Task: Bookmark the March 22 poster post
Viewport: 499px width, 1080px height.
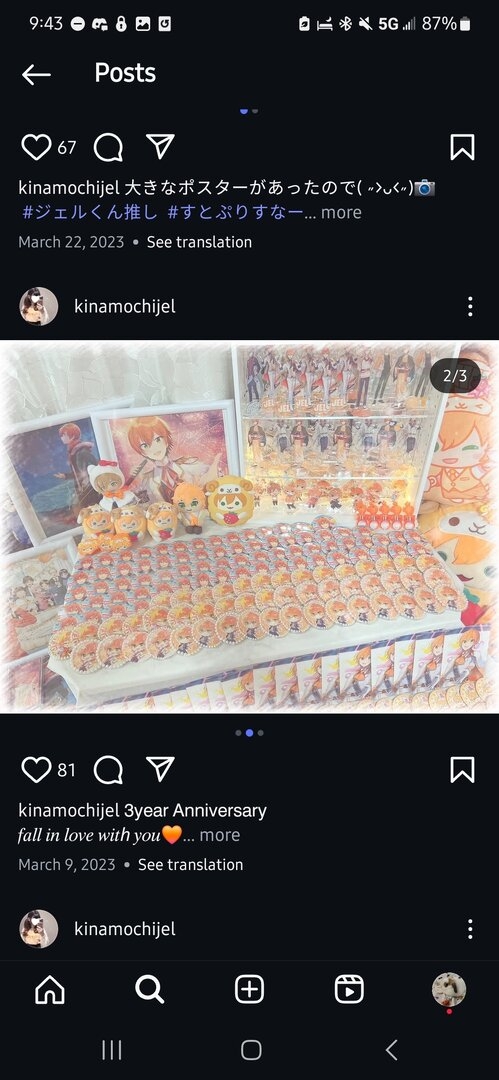Action: tap(462, 147)
